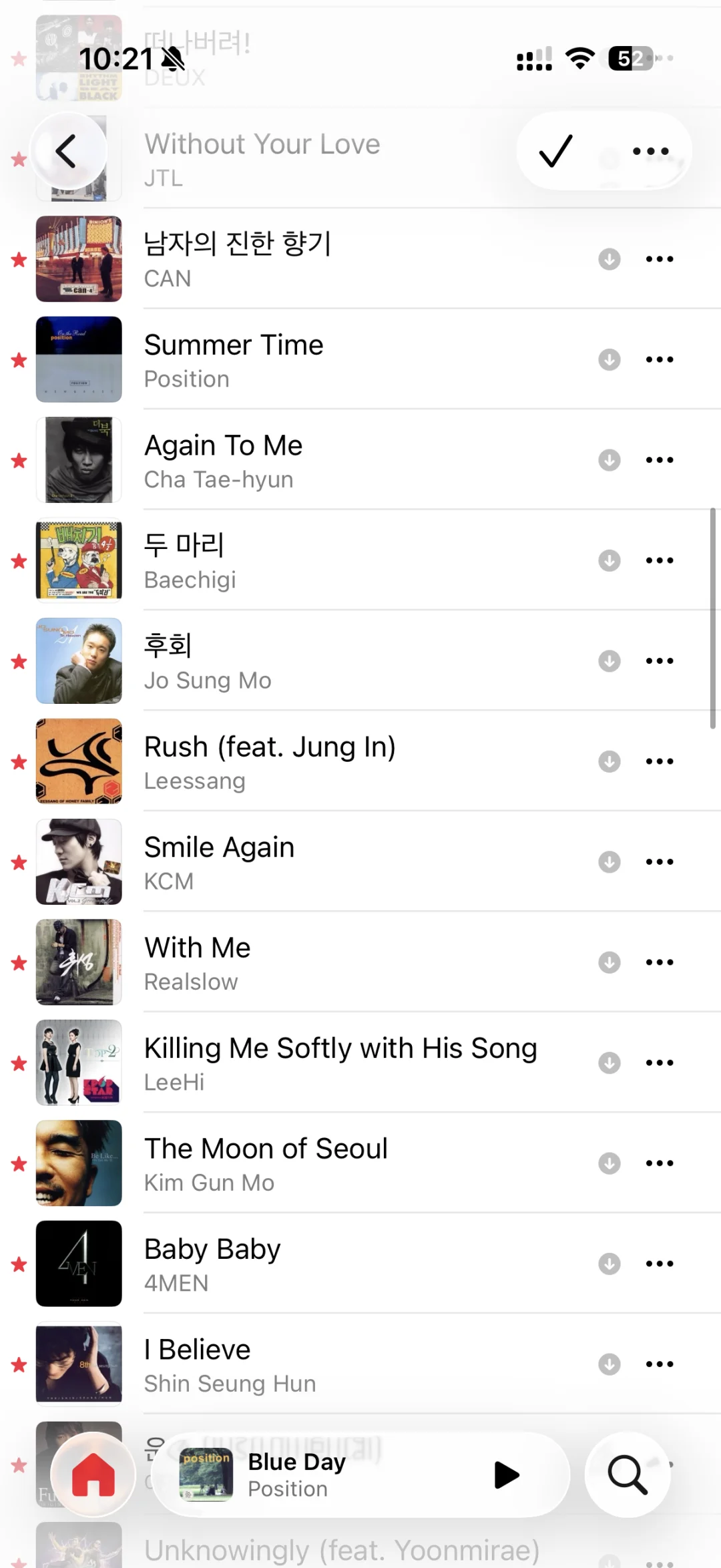Image resolution: width=721 pixels, height=1568 pixels.
Task: Download With Me by Realslow
Action: pyautogui.click(x=609, y=962)
